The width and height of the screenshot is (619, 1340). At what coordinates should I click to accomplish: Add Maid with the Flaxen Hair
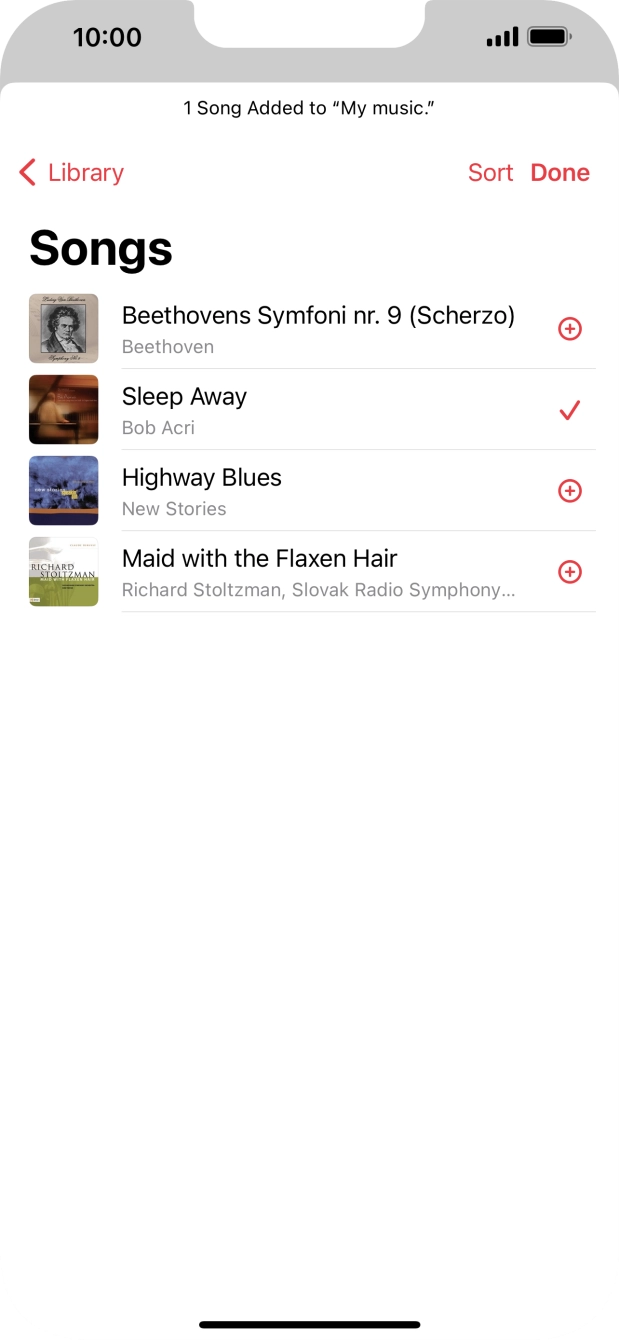coord(570,572)
